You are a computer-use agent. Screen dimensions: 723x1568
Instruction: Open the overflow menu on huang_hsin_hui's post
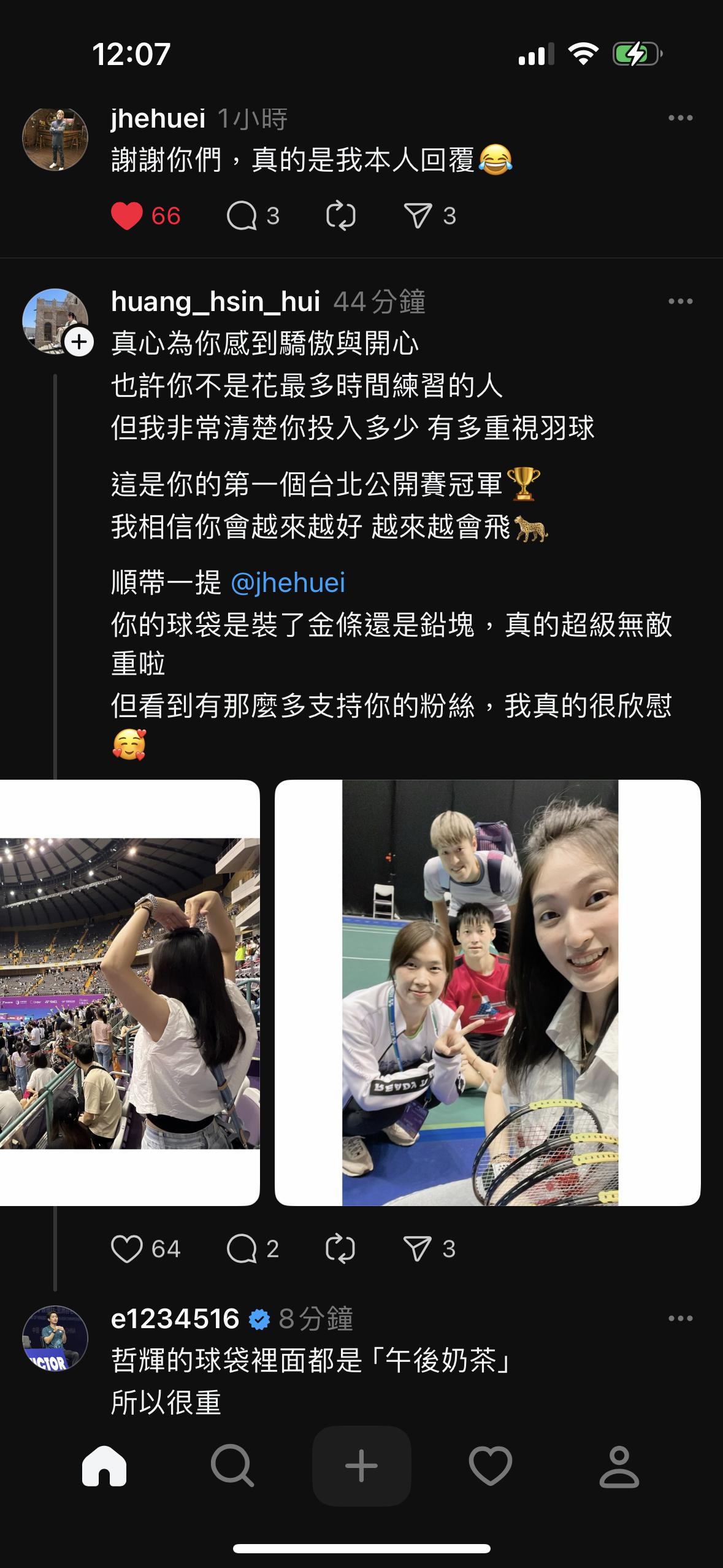click(x=680, y=301)
